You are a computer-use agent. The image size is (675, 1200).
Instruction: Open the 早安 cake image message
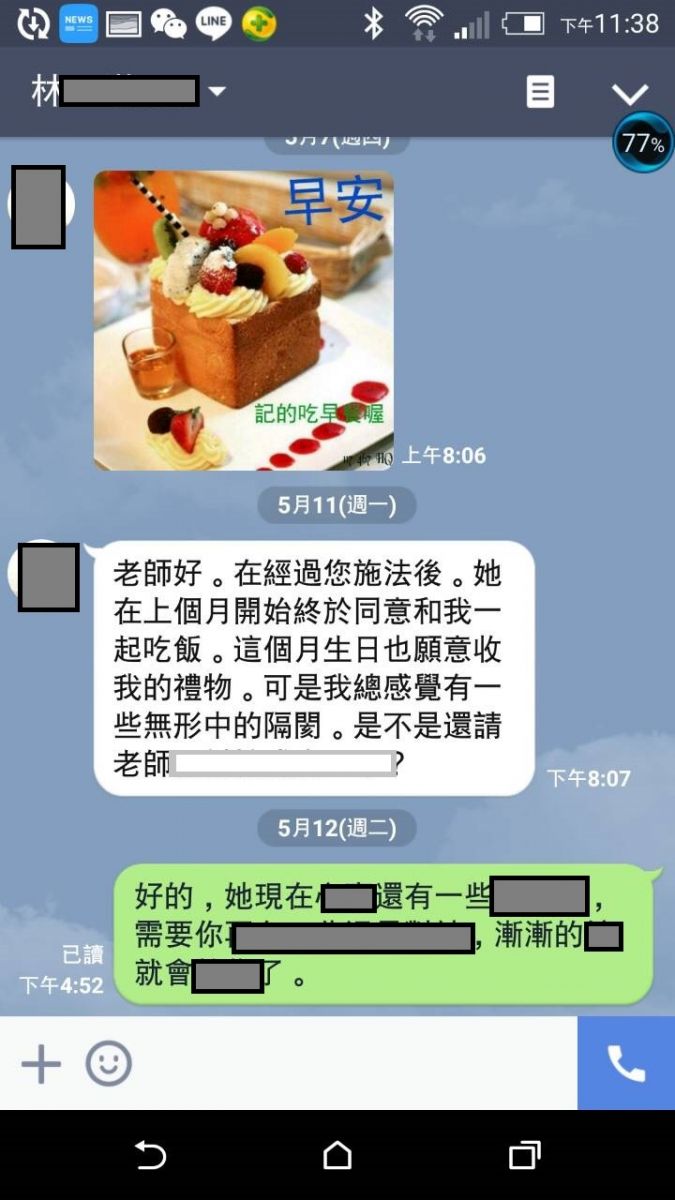[243, 320]
